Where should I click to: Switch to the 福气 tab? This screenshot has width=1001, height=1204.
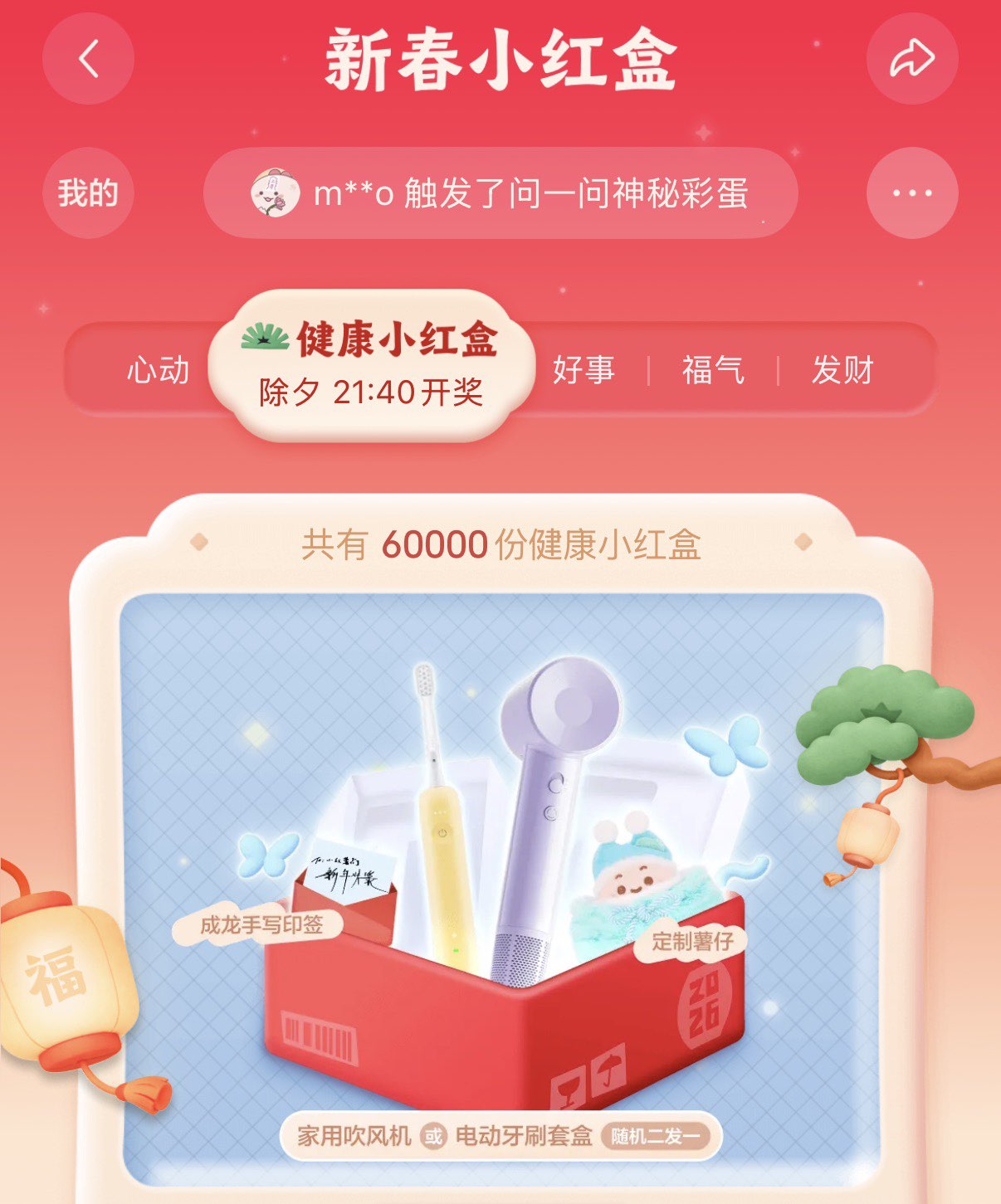712,370
